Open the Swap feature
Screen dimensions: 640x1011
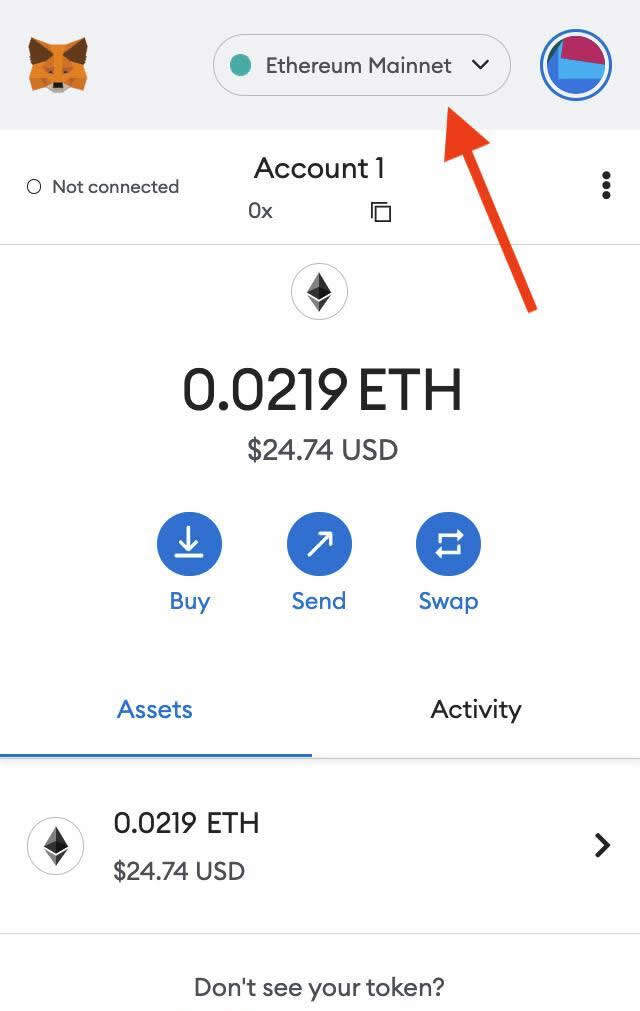[448, 544]
